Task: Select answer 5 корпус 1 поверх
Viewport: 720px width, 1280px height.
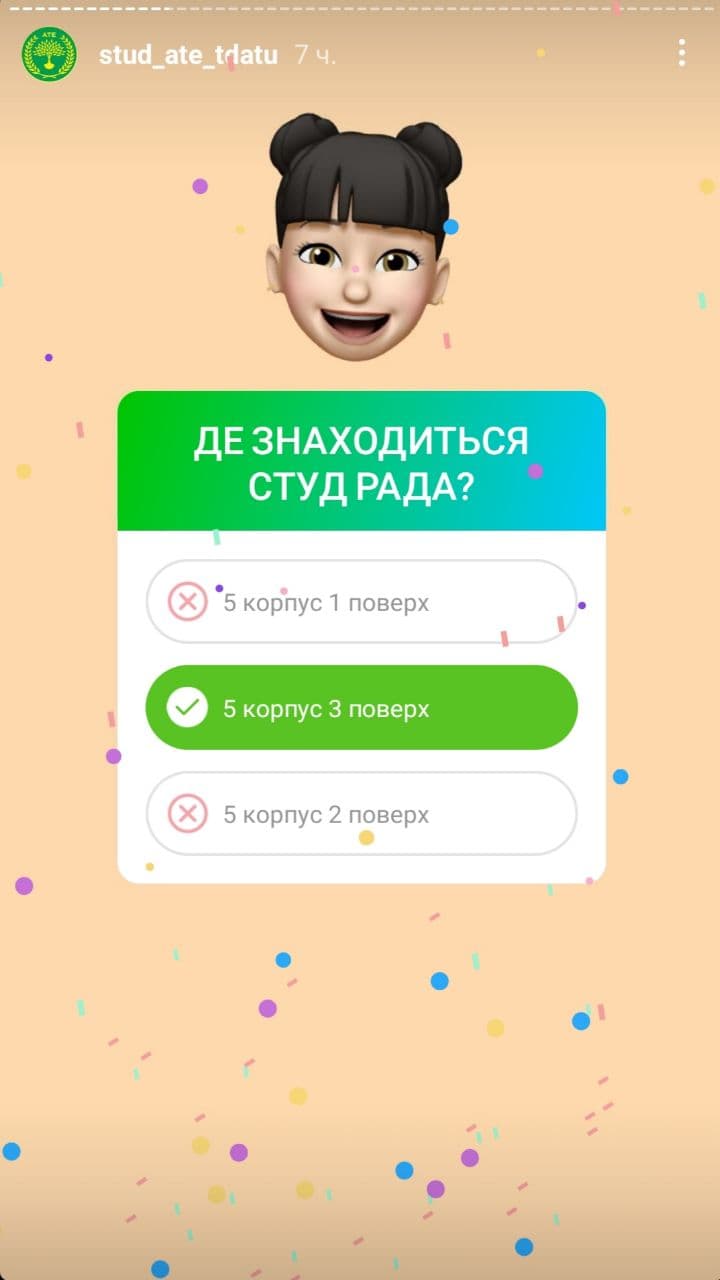Action: (361, 603)
